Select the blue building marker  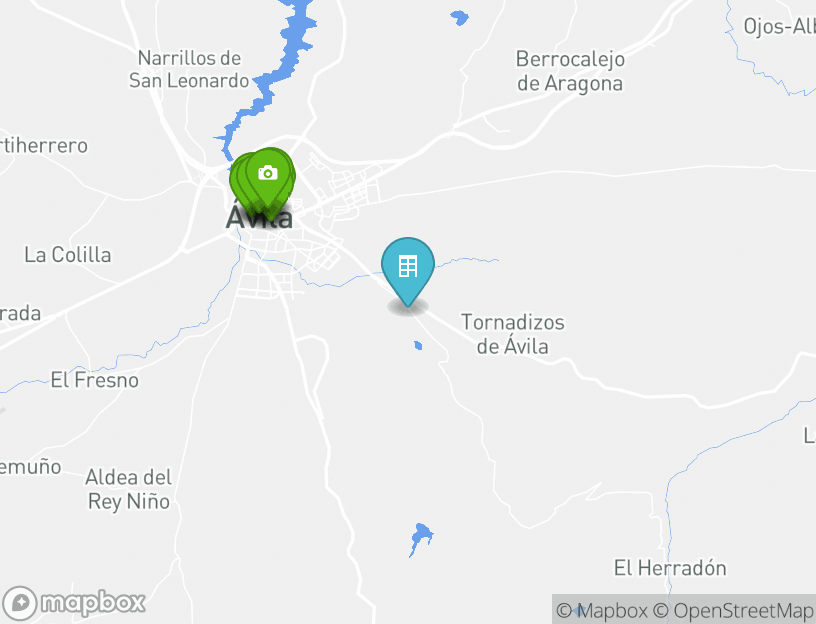[x=408, y=267]
